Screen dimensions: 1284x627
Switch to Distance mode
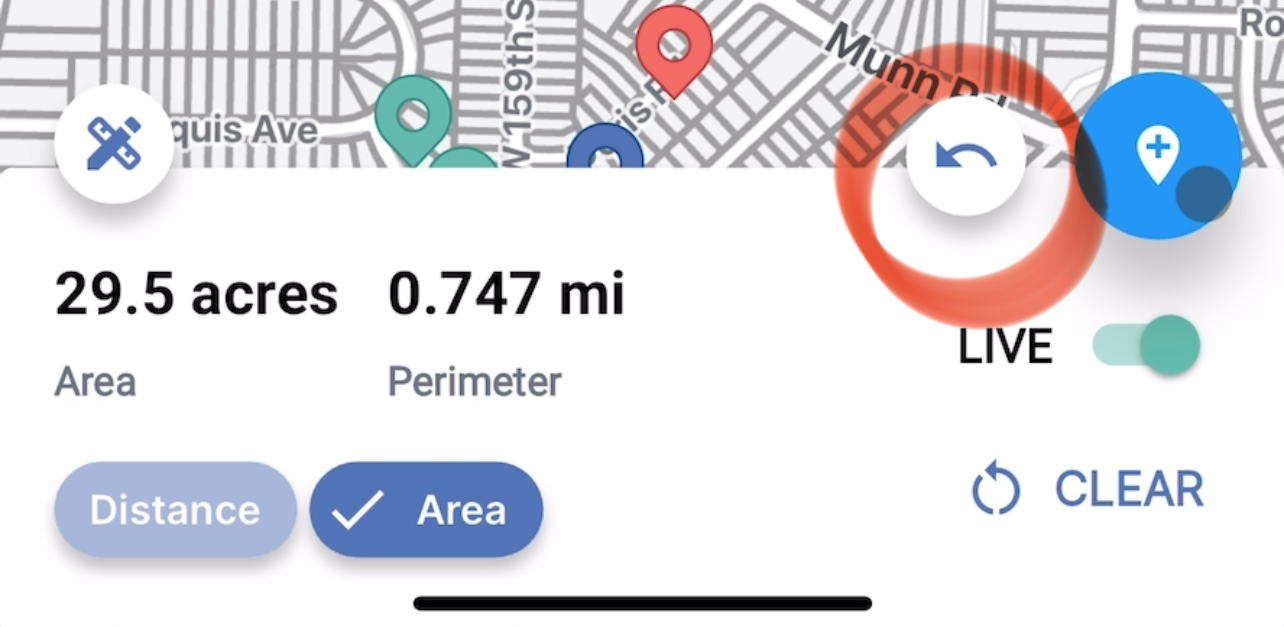(175, 510)
